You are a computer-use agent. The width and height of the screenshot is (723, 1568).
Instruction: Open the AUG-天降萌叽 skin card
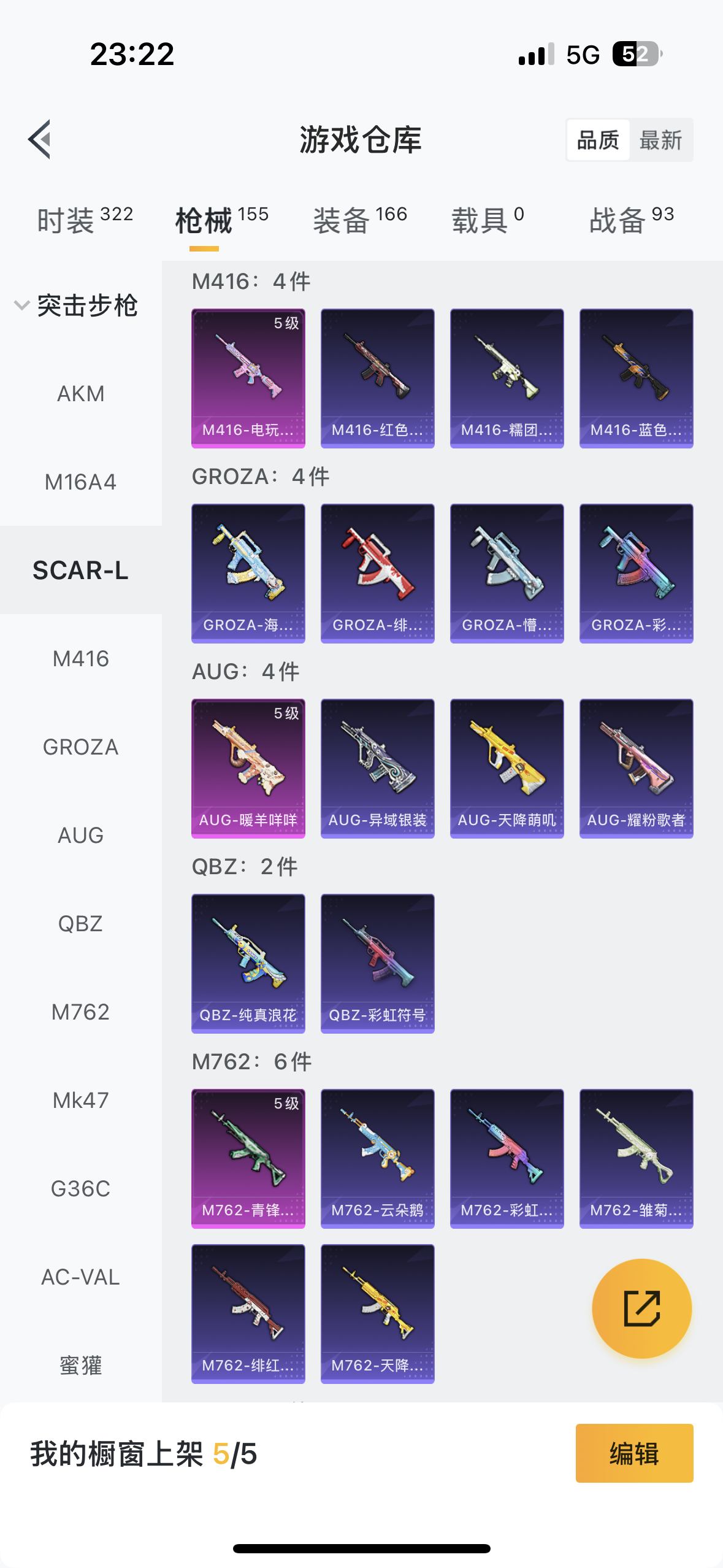pos(507,769)
